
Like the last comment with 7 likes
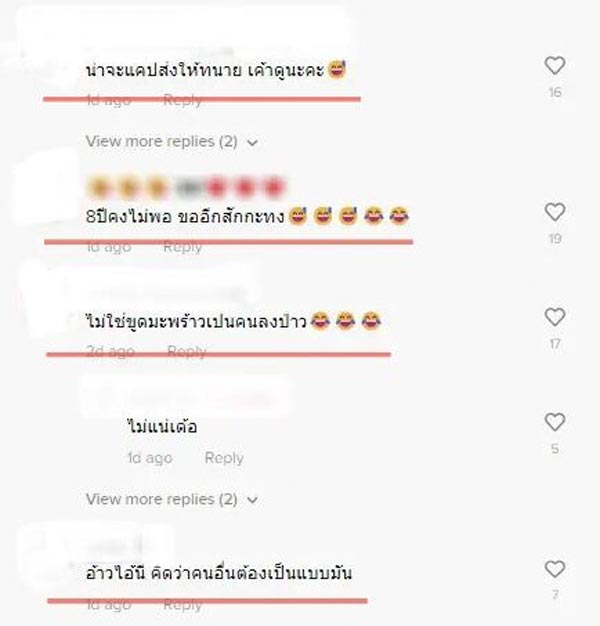coord(554,570)
